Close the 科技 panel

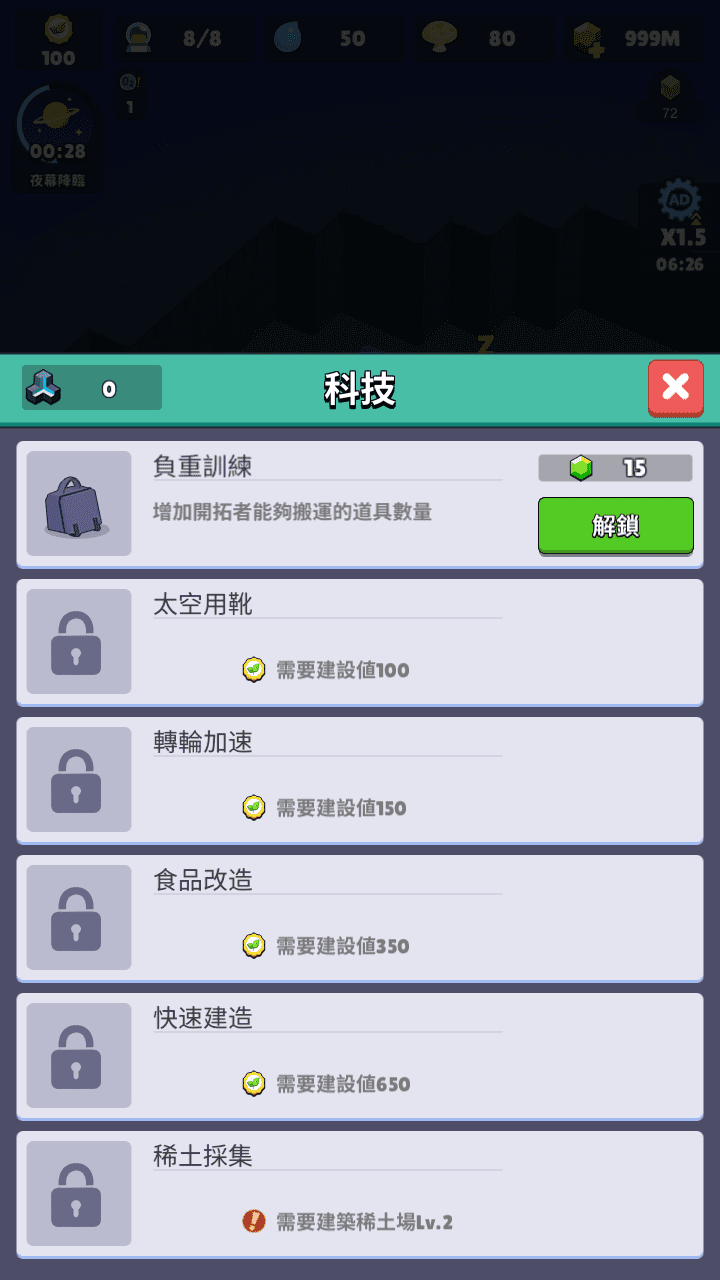click(x=675, y=387)
